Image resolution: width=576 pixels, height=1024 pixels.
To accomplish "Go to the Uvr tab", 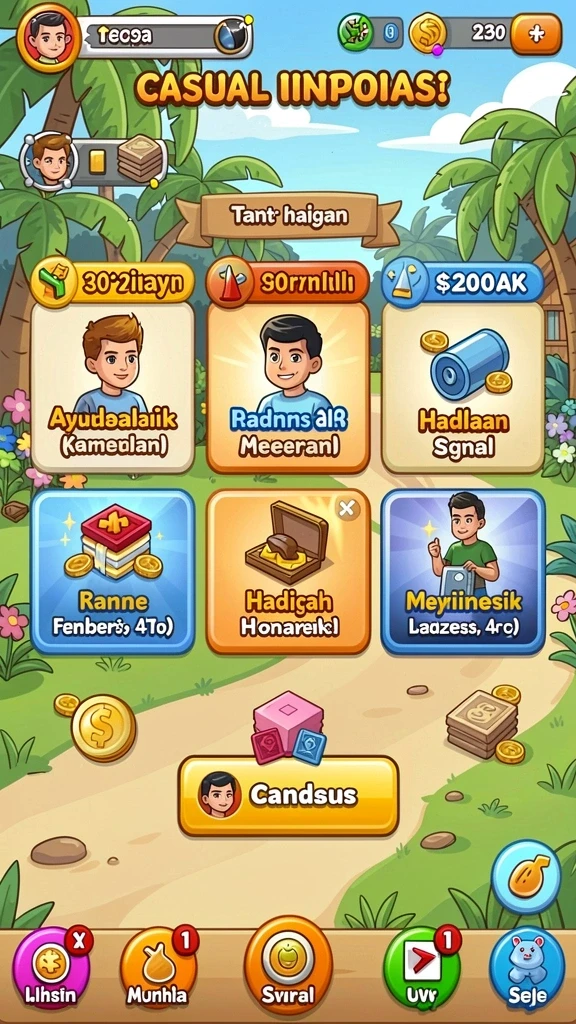I will pyautogui.click(x=421, y=969).
